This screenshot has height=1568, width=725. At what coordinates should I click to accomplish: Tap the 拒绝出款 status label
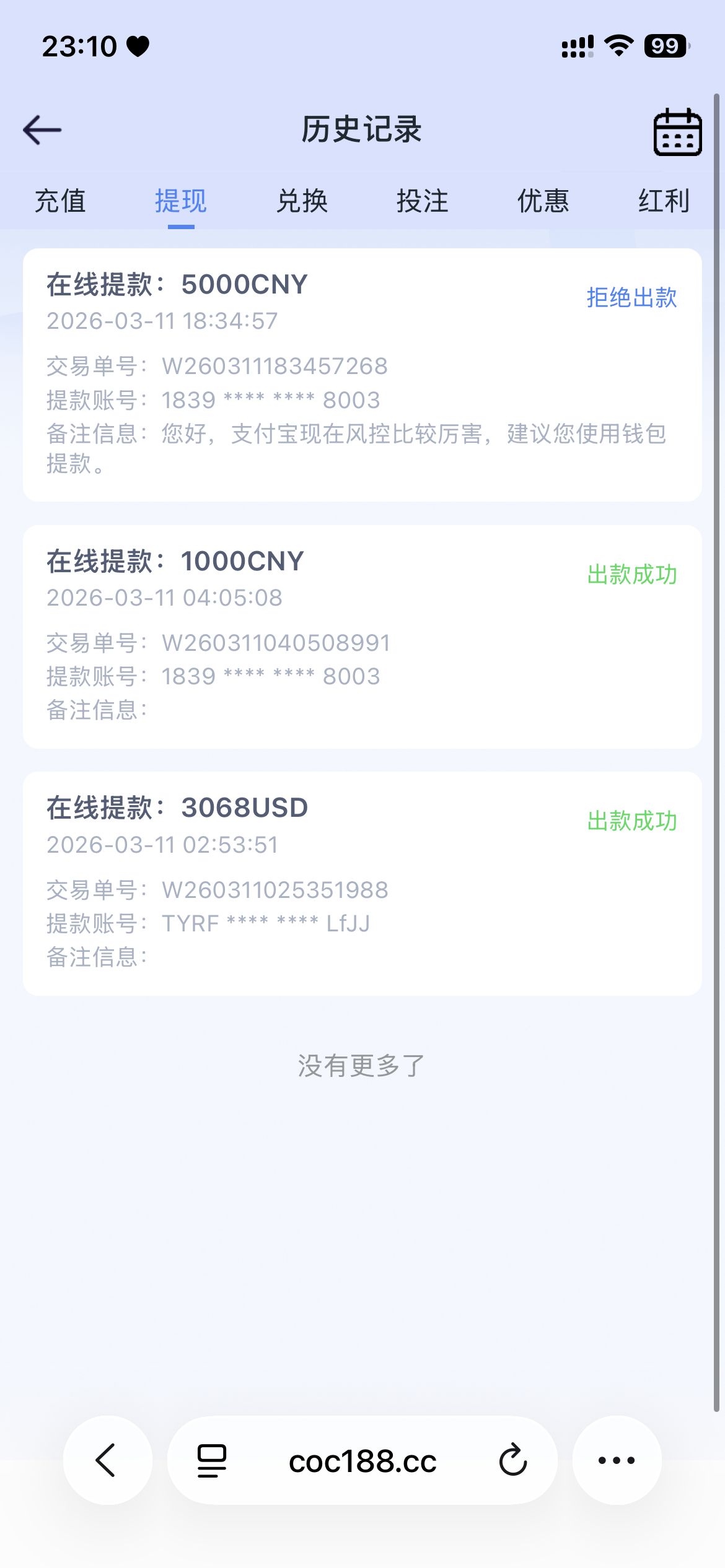tap(631, 298)
